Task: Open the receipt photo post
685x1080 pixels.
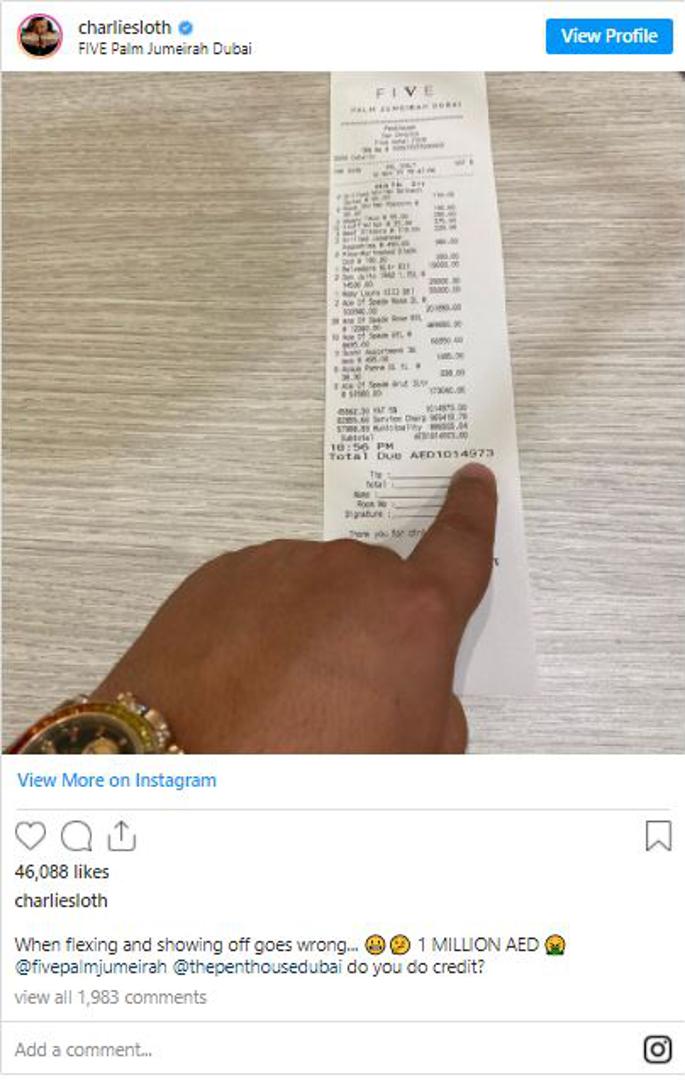Action: 342,412
